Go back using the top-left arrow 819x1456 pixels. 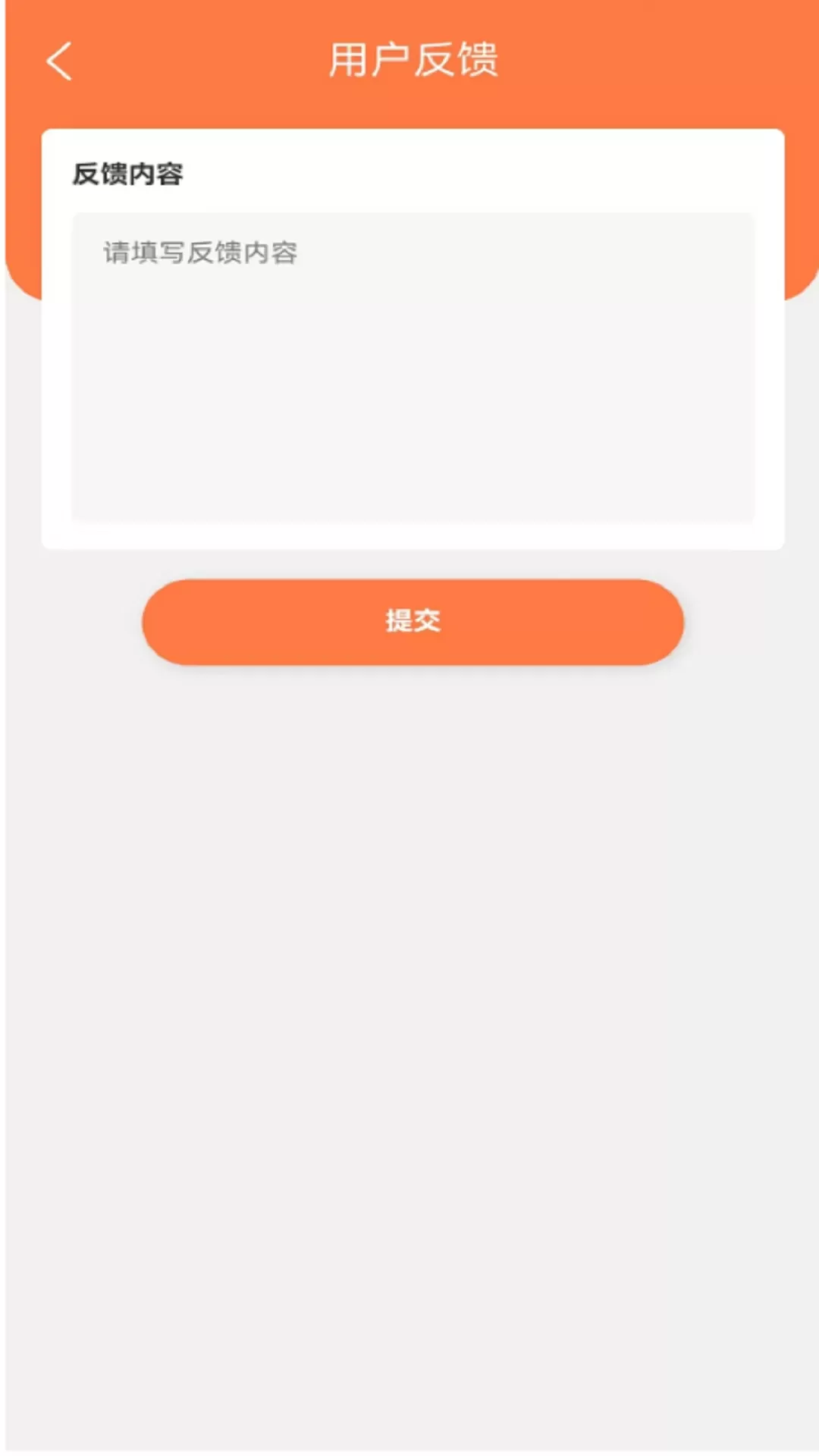pos(59,61)
